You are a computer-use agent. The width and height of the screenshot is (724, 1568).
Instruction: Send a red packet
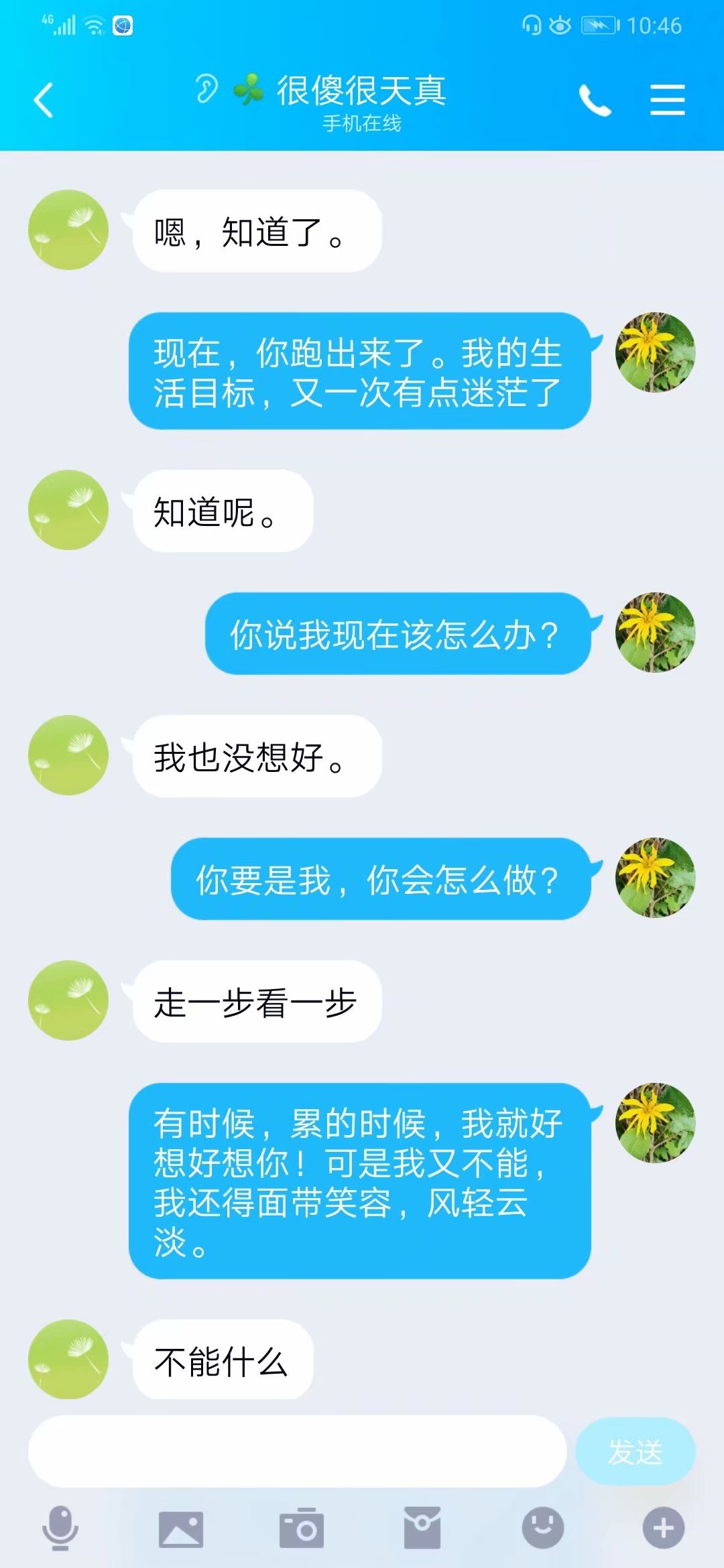click(x=422, y=1528)
